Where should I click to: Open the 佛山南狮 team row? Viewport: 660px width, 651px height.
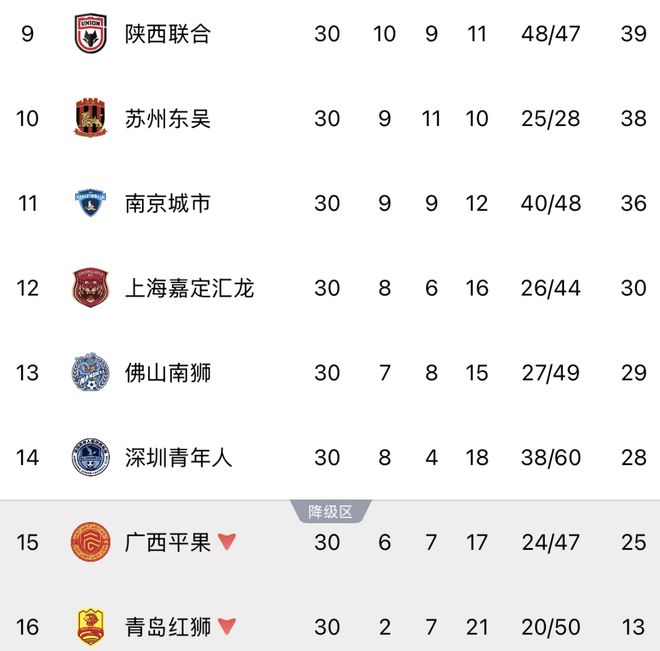click(x=168, y=373)
